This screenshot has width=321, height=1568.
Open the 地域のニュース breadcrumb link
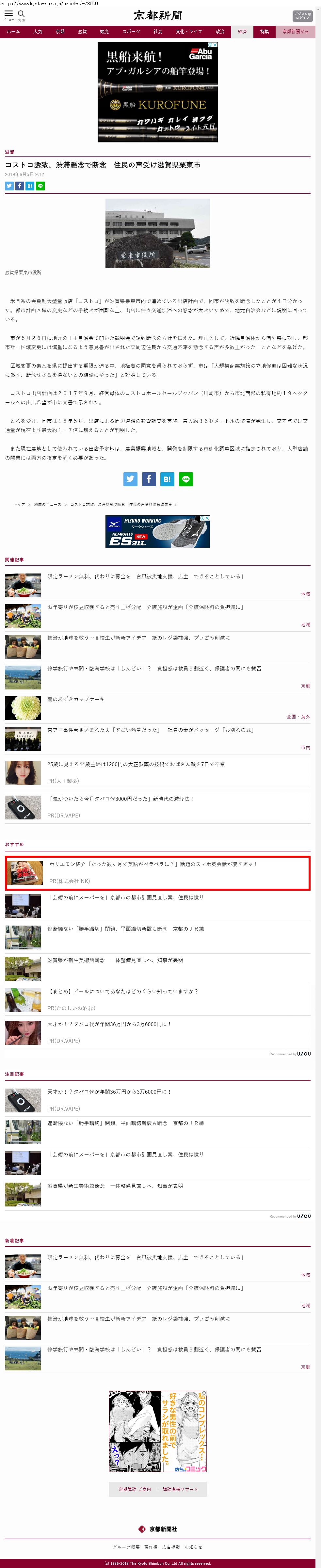[47, 504]
